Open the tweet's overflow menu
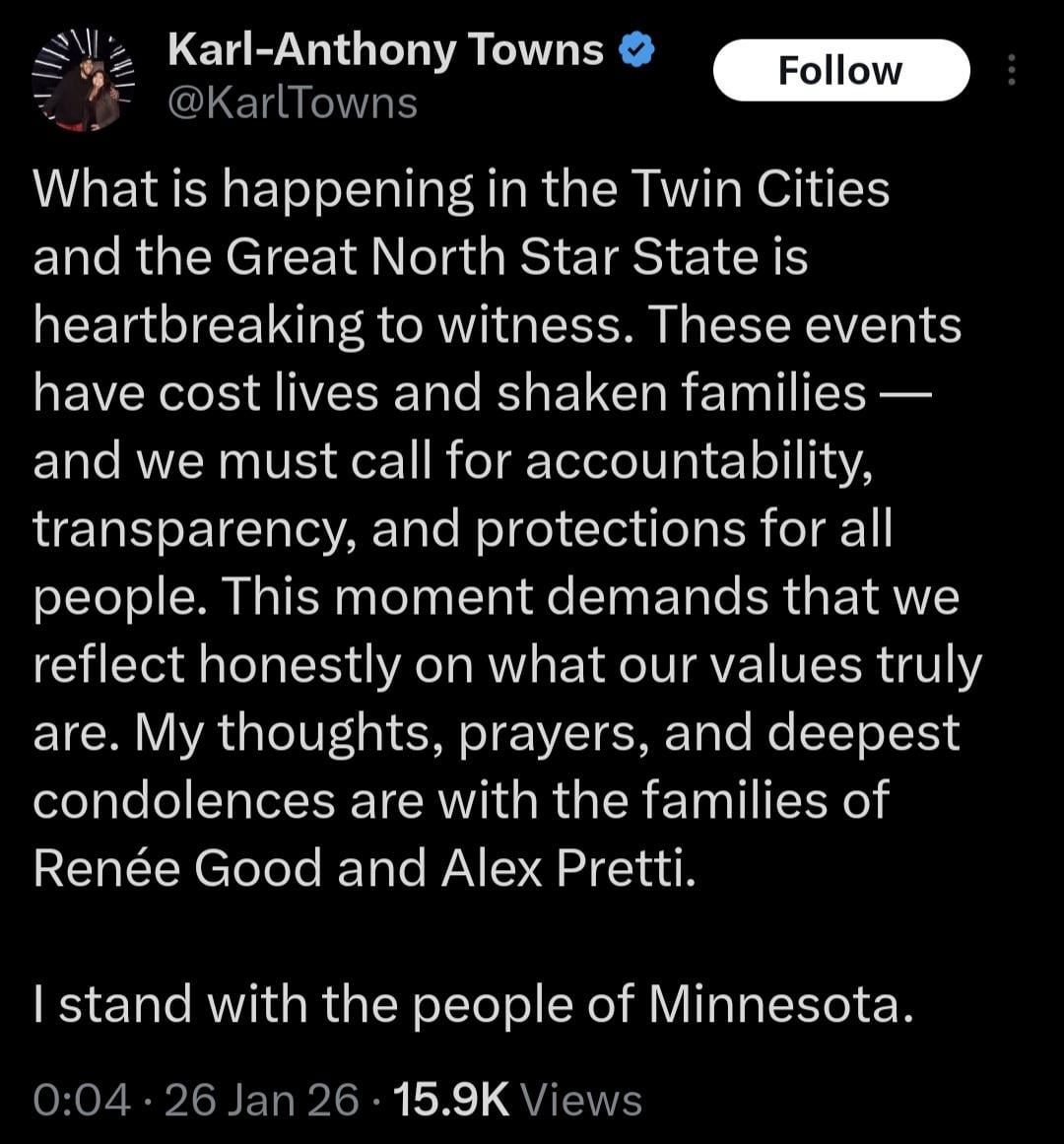 coord(1012,71)
